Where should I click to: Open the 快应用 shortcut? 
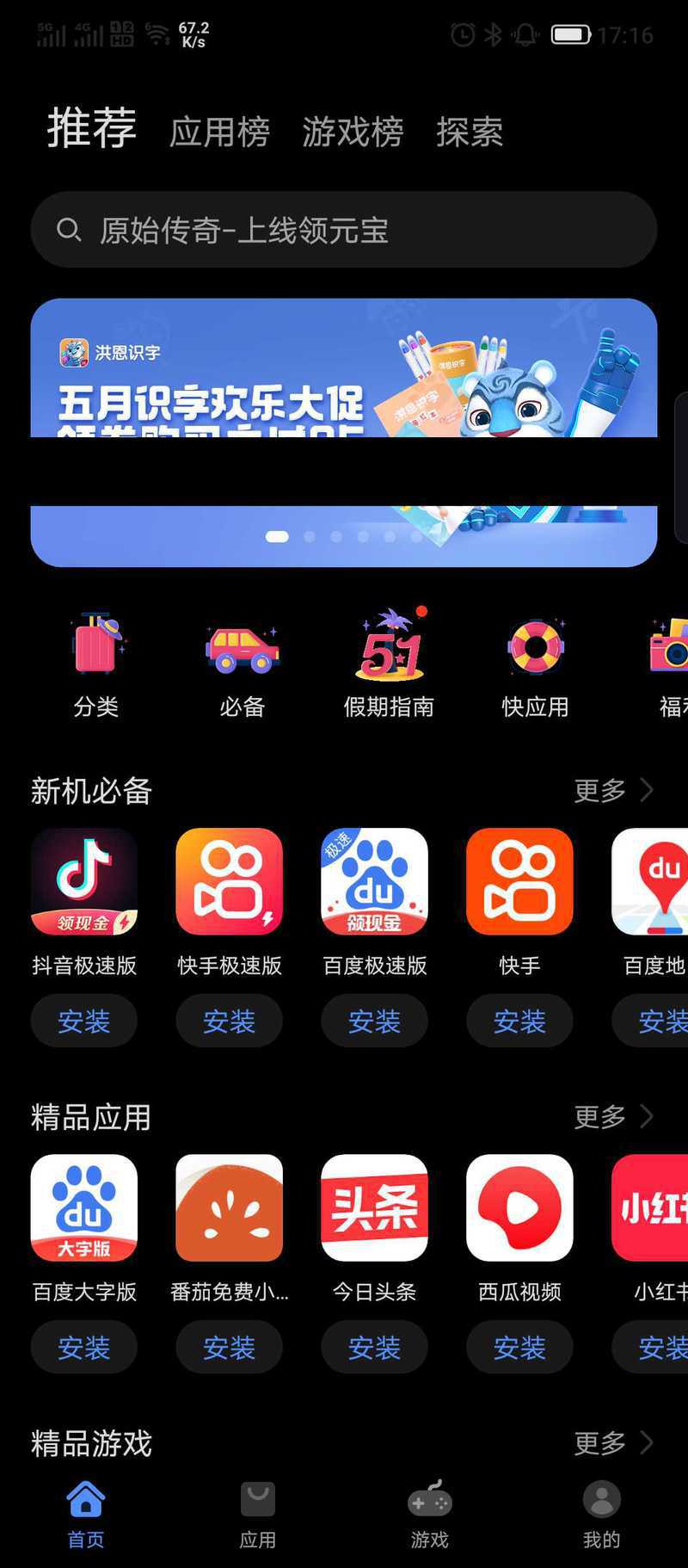(x=535, y=665)
